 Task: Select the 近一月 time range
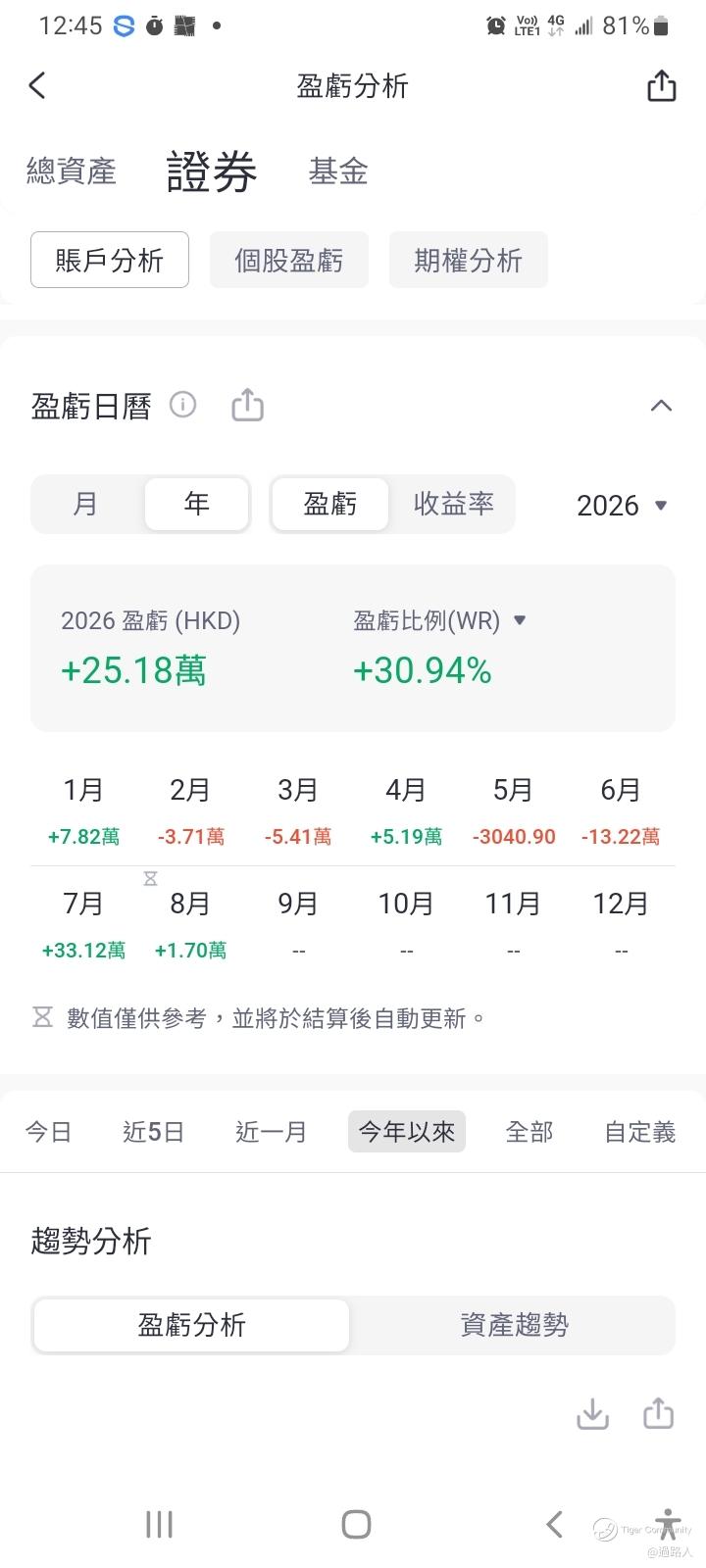pos(272,1132)
